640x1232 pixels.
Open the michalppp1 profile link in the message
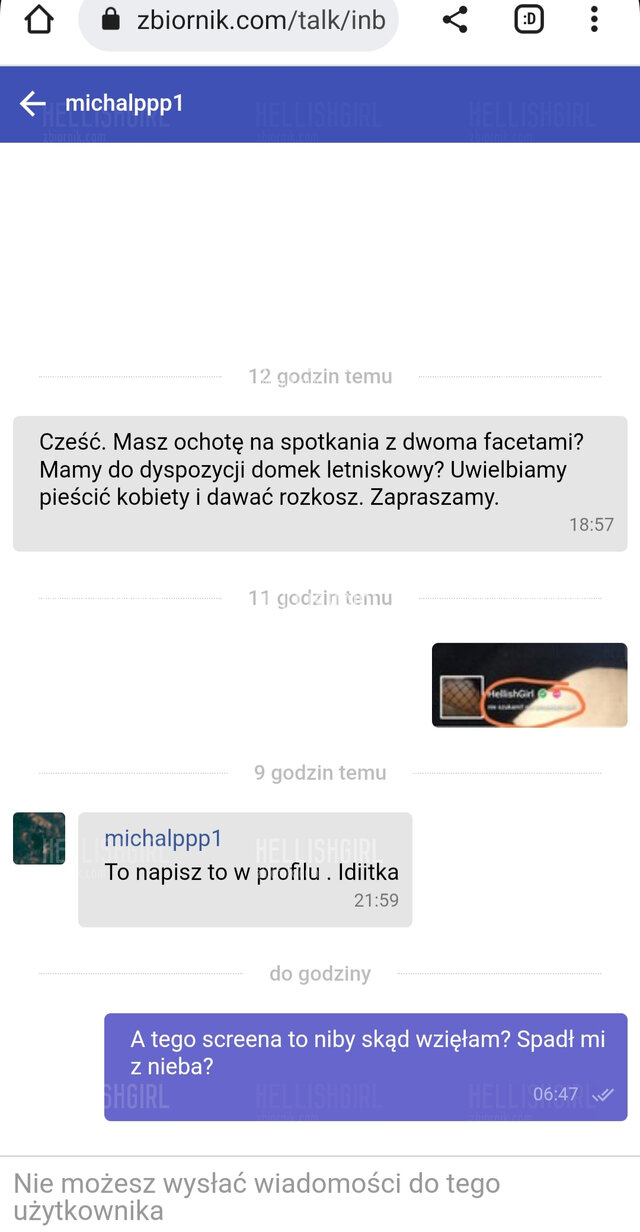163,839
